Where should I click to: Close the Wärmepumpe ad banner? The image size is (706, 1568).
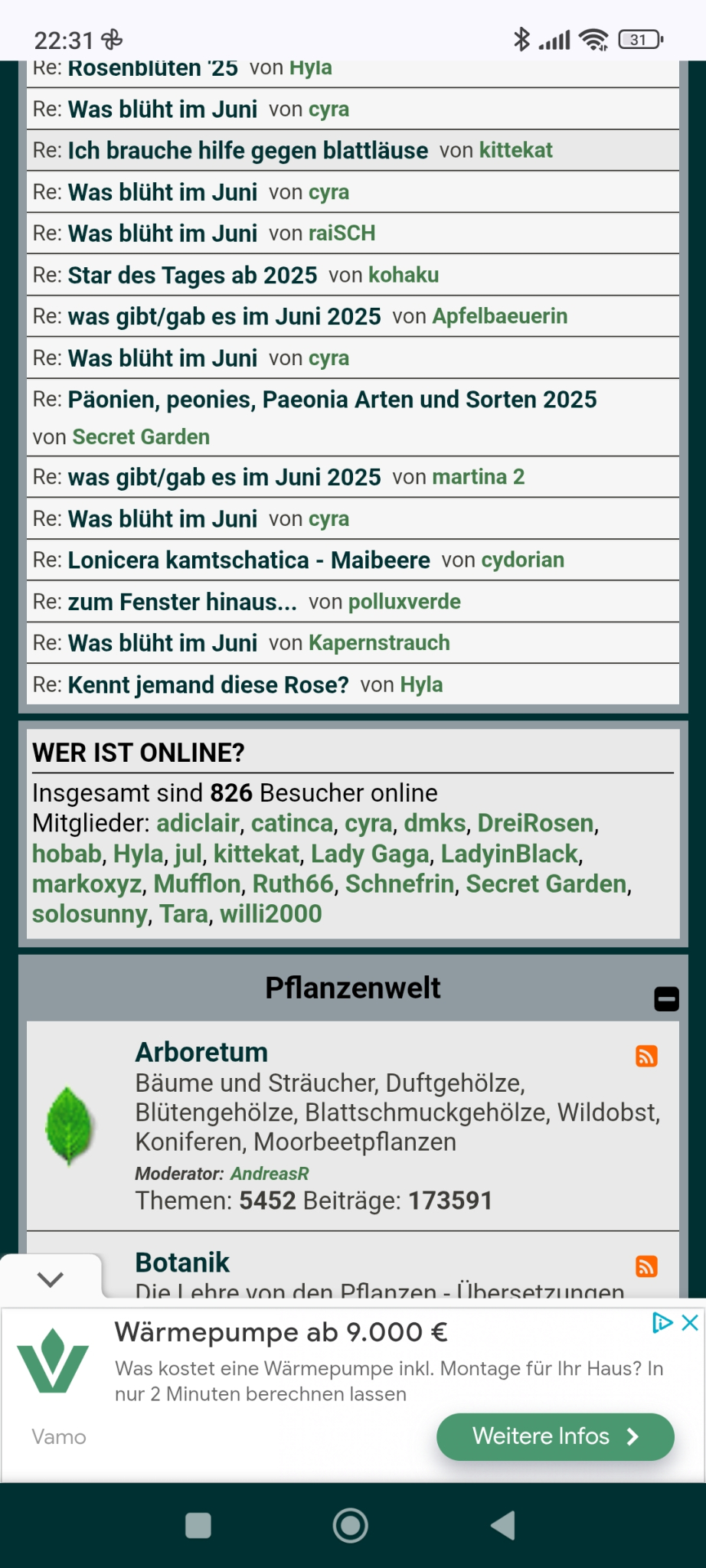pos(690,1322)
